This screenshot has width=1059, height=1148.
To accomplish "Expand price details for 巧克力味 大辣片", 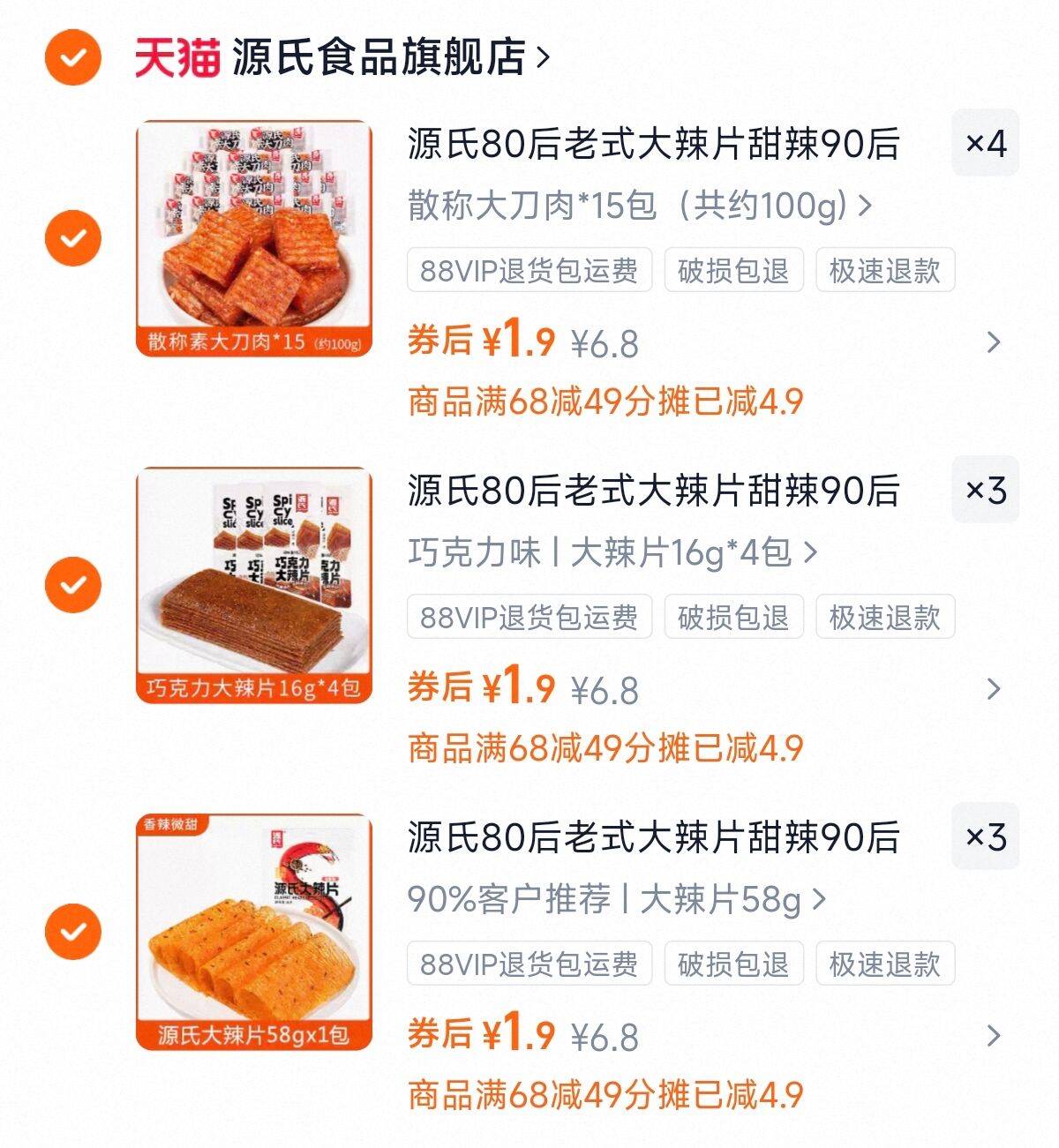I will point(994,689).
